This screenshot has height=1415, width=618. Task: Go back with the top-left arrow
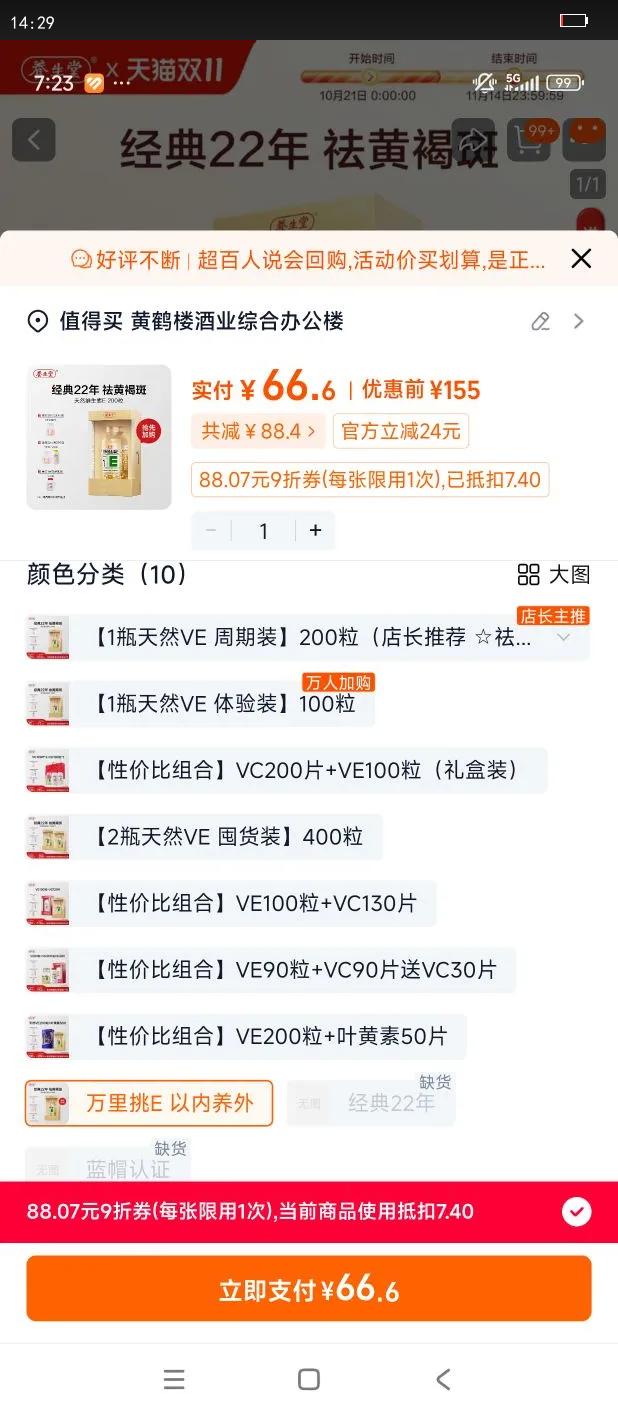point(34,140)
